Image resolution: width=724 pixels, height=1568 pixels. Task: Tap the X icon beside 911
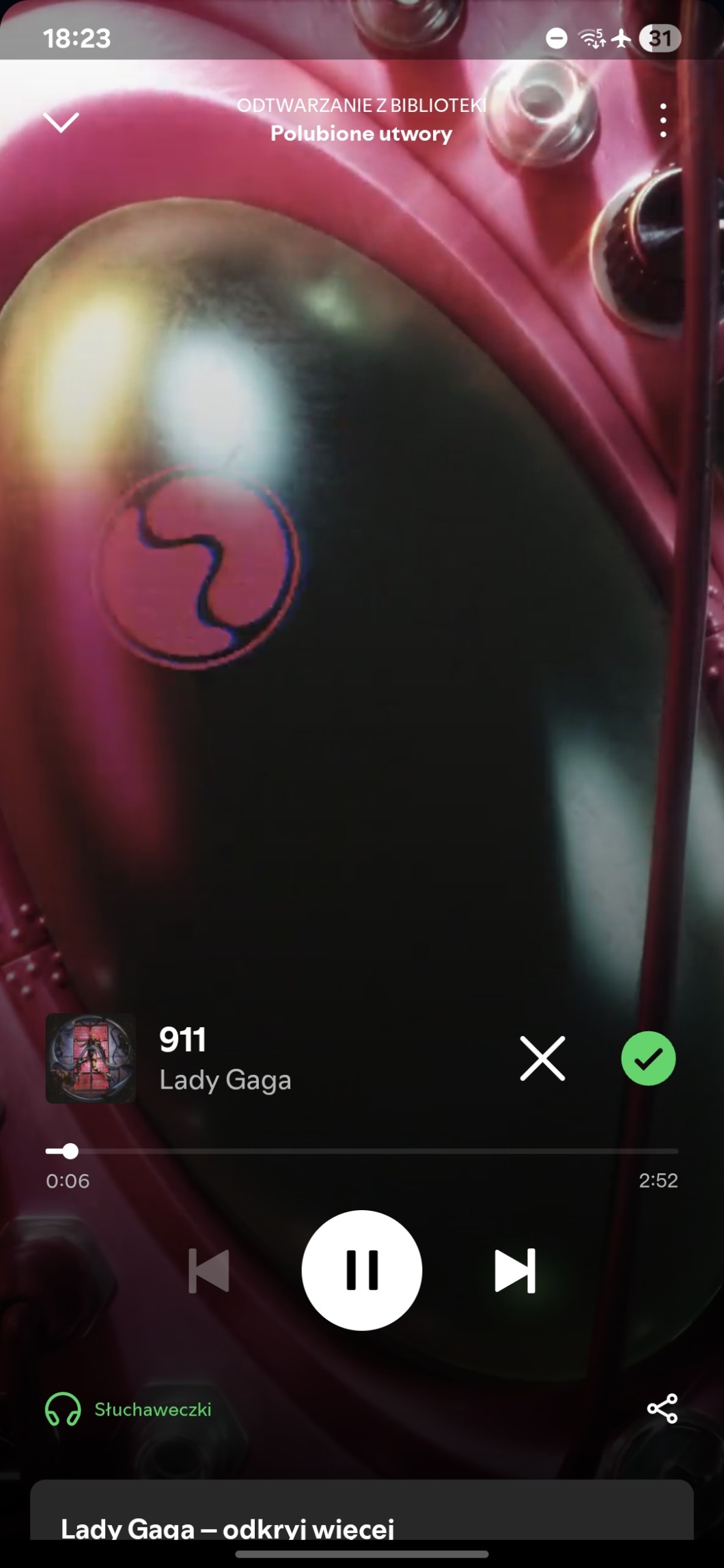542,1059
